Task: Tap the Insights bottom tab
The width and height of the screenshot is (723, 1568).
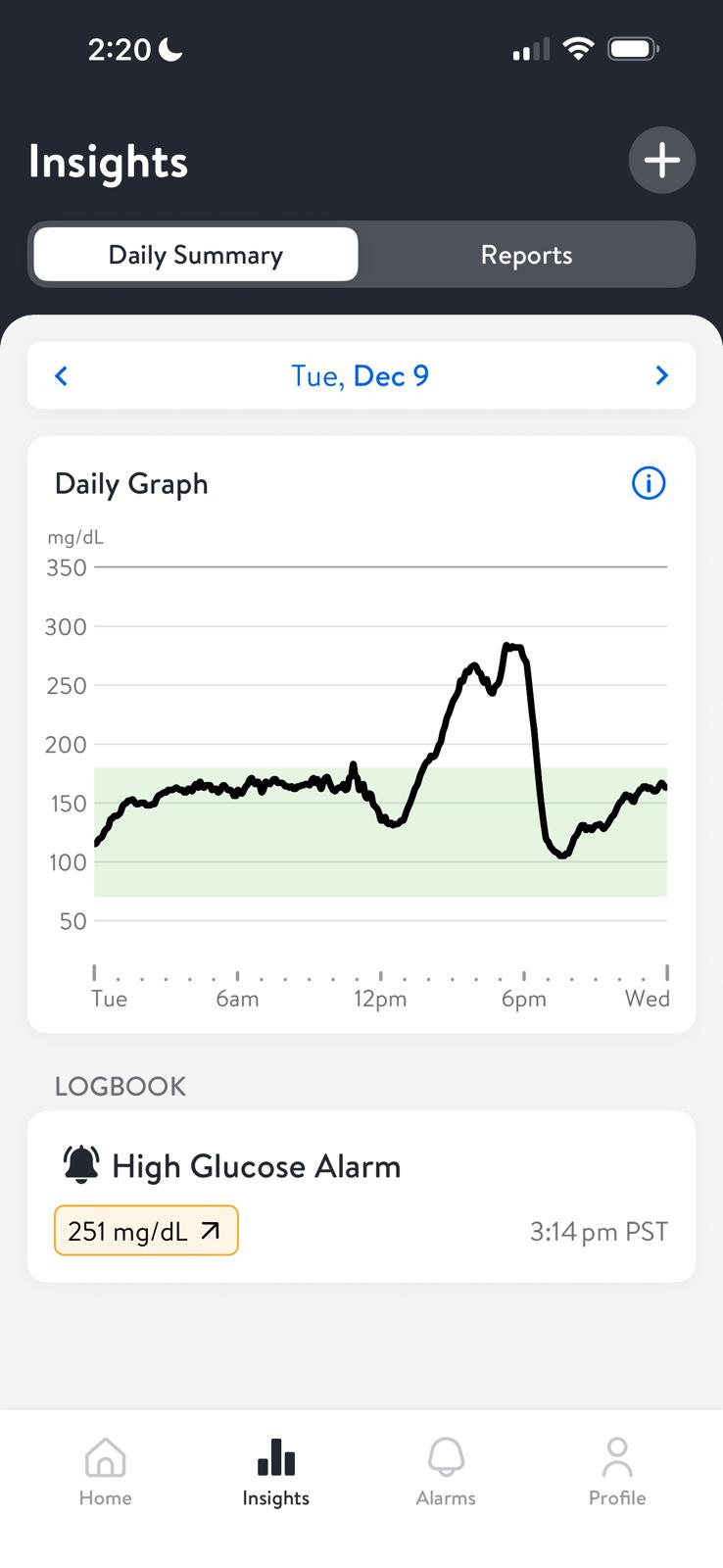Action: (x=276, y=1471)
